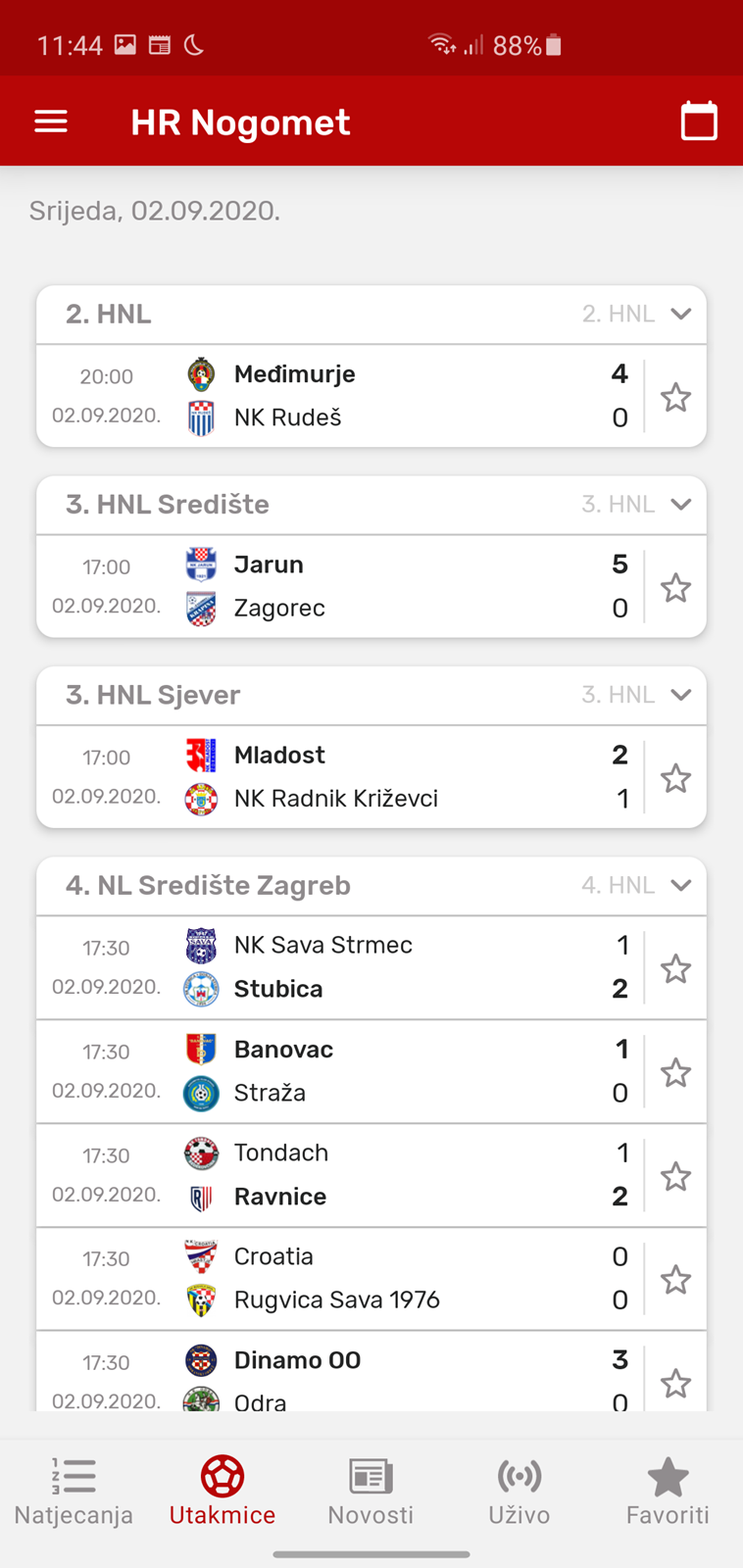Favorite the Croatia vs Rugvica Sava 1976 match
Viewport: 743px width, 1568px height.
pyautogui.click(x=675, y=1279)
